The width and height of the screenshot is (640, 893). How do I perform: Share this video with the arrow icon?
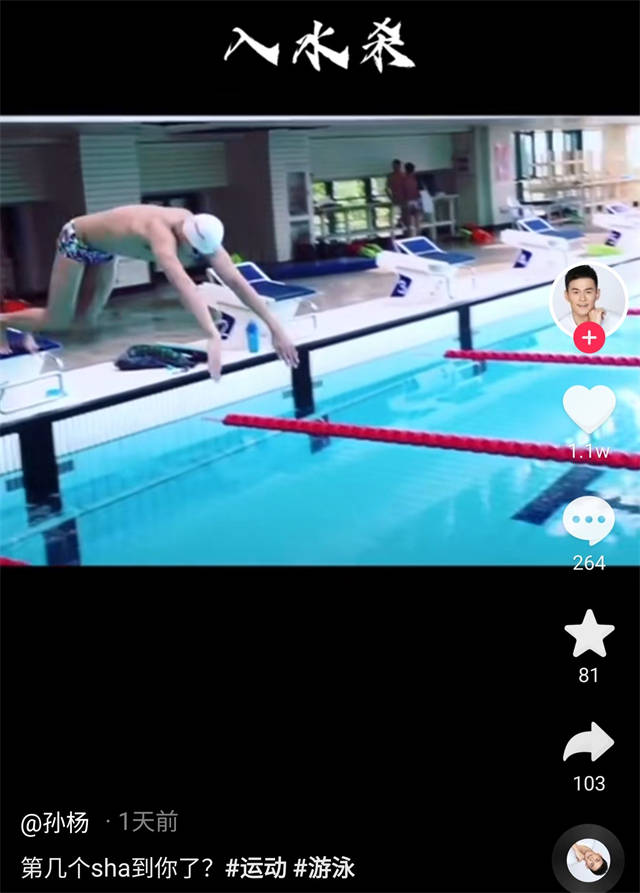[x=588, y=745]
